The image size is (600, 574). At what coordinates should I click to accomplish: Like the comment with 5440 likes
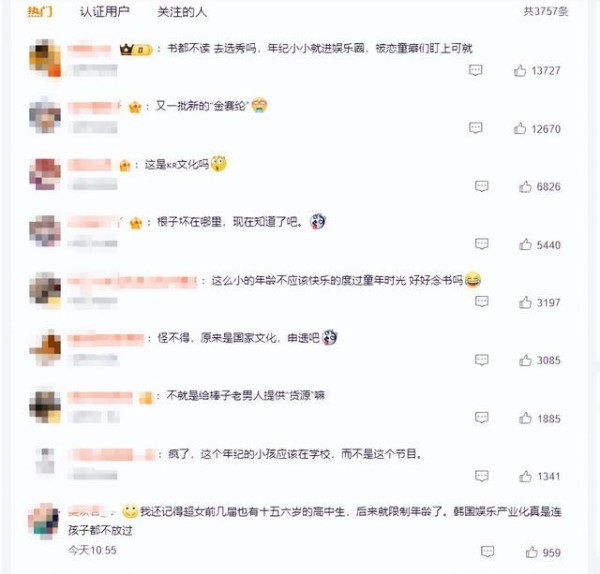coord(525,245)
